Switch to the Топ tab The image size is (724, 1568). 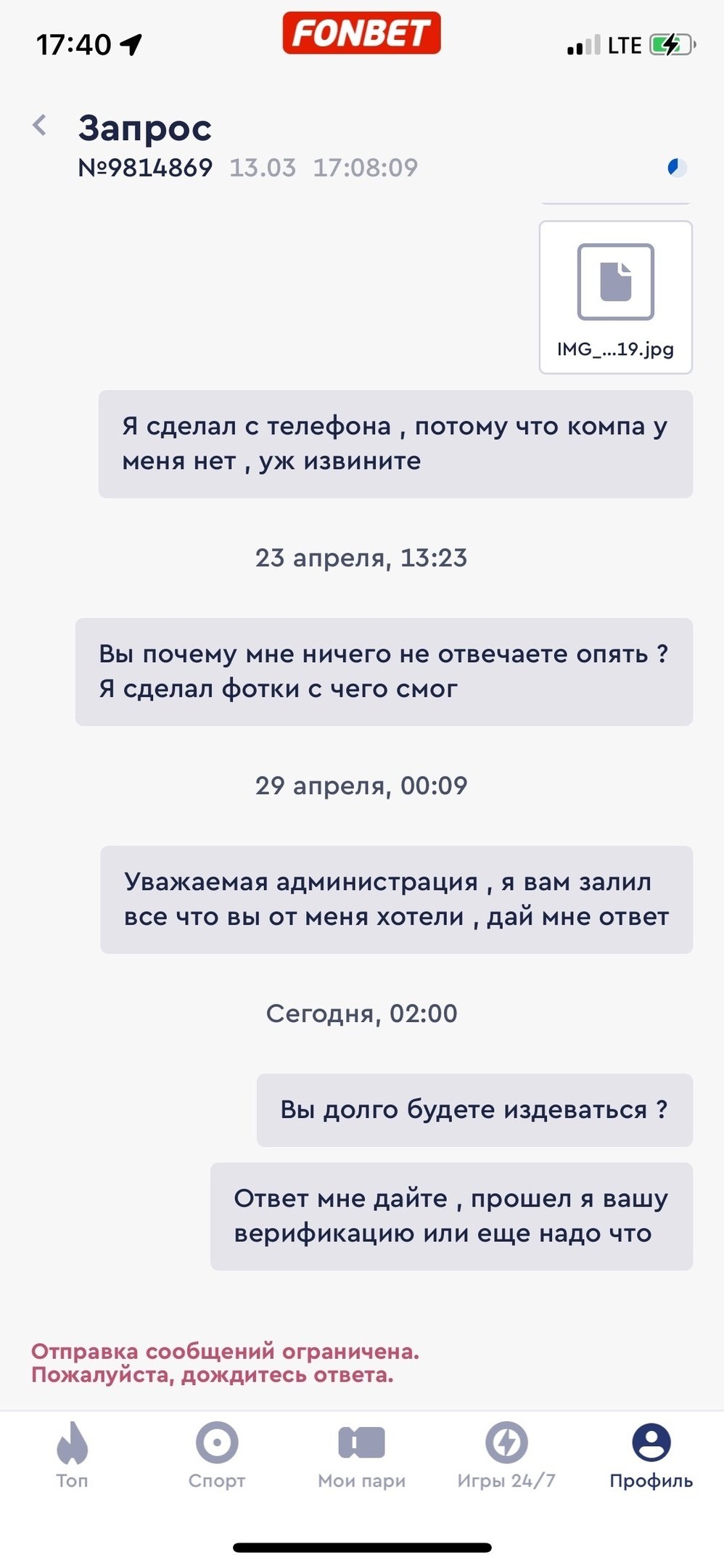point(72,1455)
